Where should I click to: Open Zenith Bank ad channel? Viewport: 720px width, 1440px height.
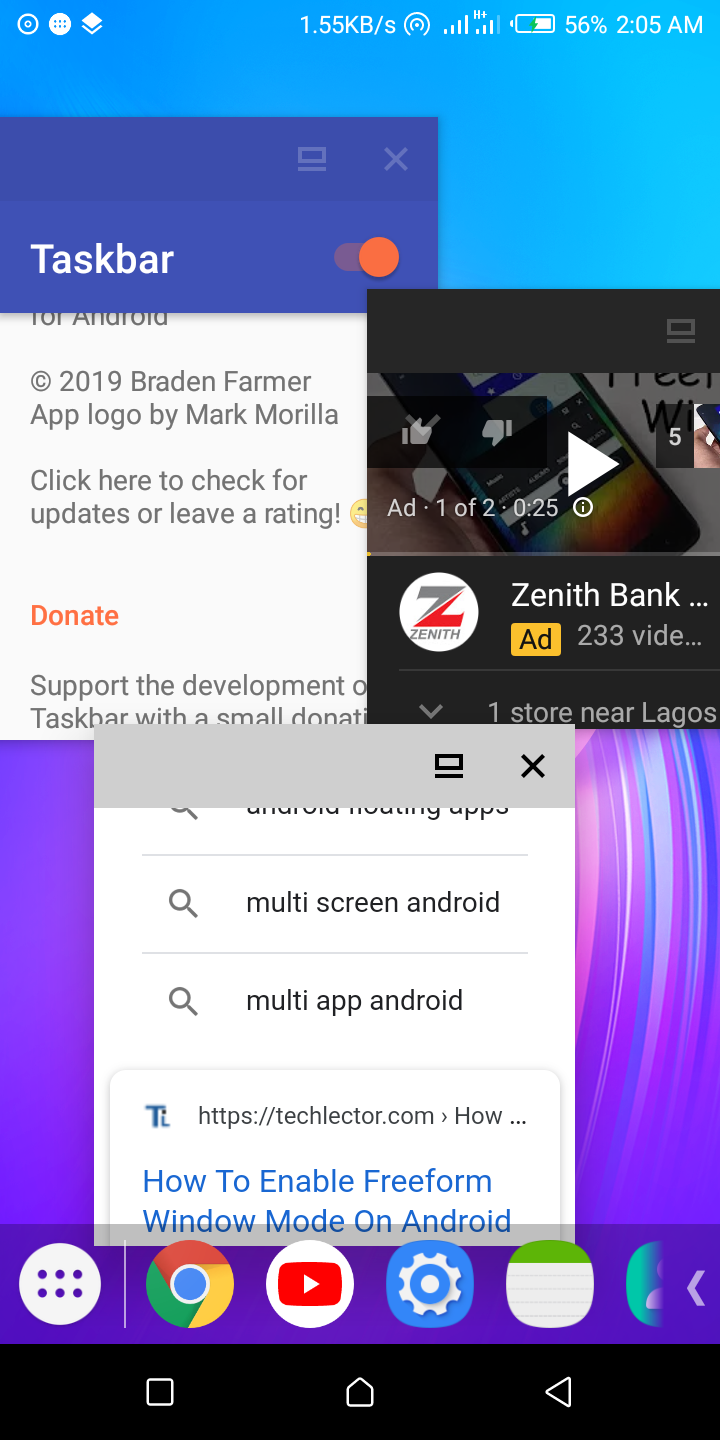coord(439,612)
